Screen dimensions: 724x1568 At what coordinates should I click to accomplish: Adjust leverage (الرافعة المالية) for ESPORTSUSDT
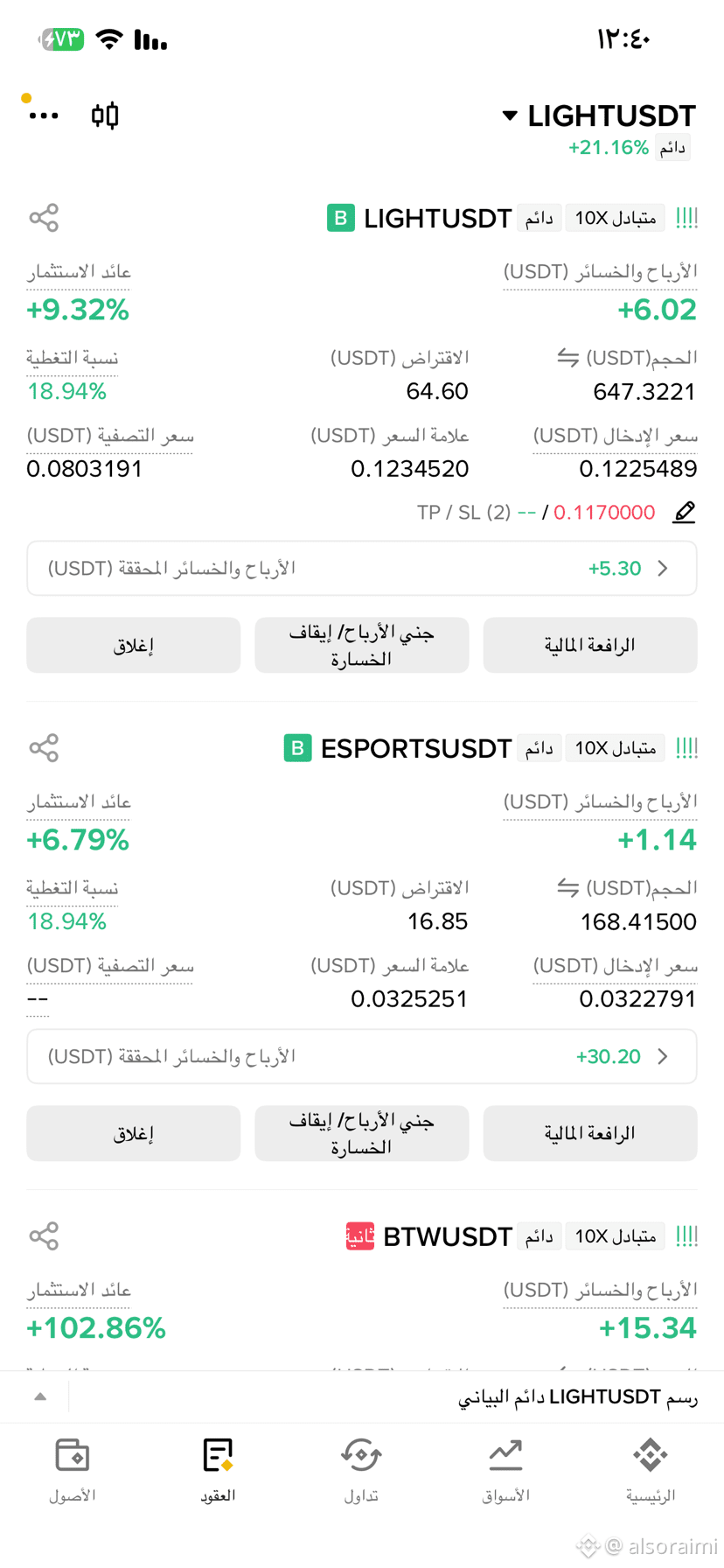(590, 1133)
